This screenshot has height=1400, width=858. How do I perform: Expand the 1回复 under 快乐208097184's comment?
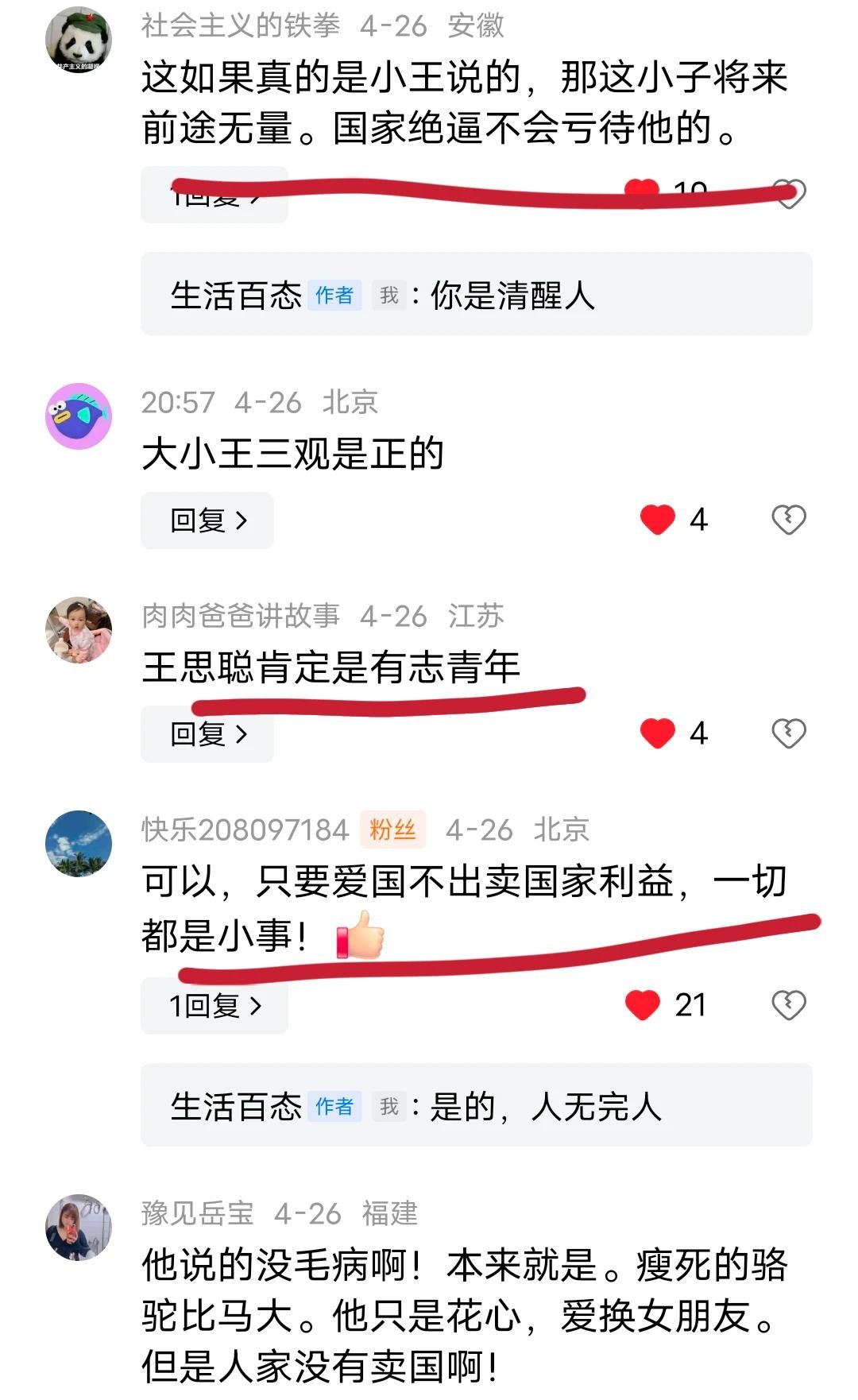click(214, 1006)
